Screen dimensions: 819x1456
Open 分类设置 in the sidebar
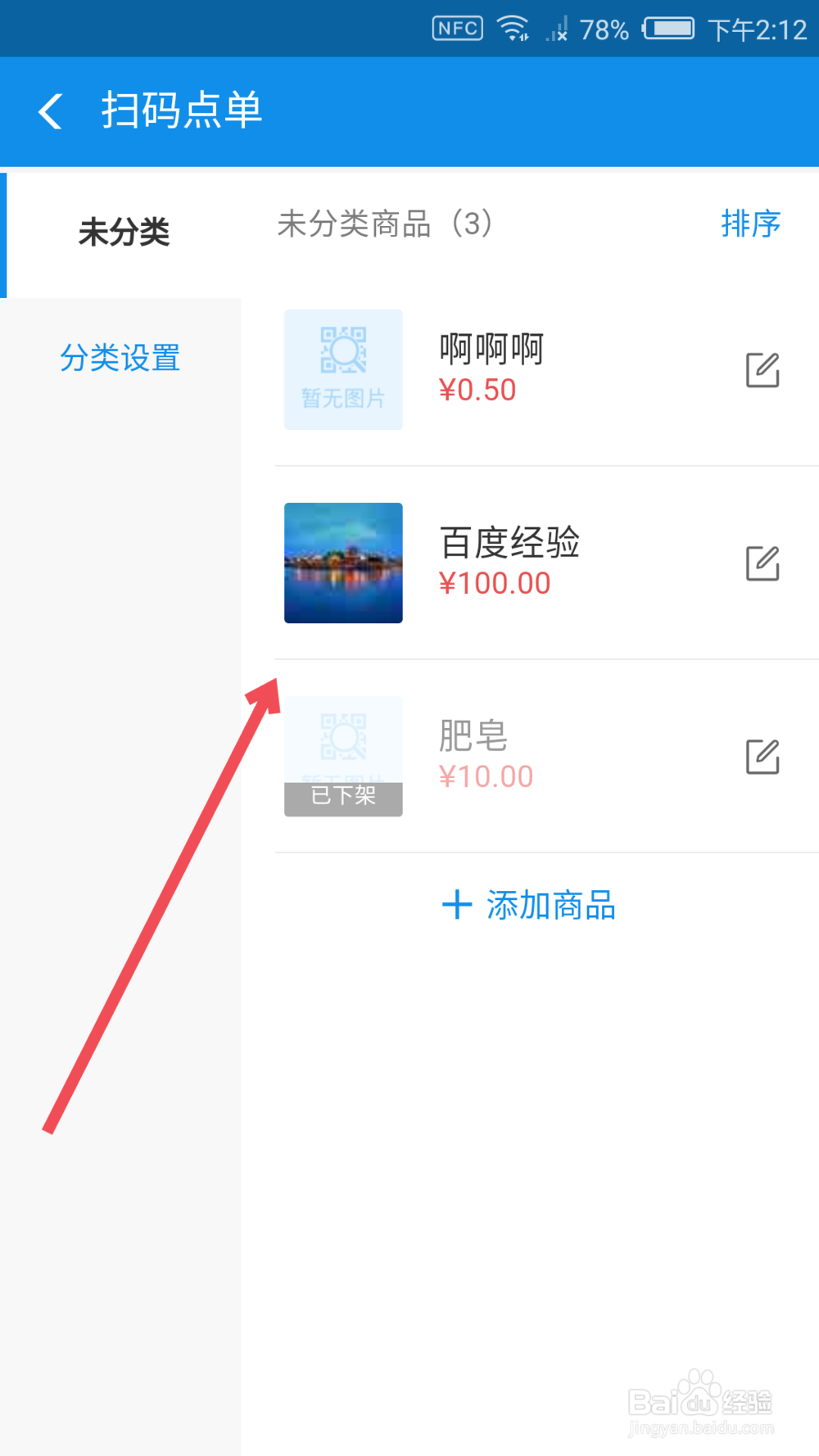[x=120, y=358]
